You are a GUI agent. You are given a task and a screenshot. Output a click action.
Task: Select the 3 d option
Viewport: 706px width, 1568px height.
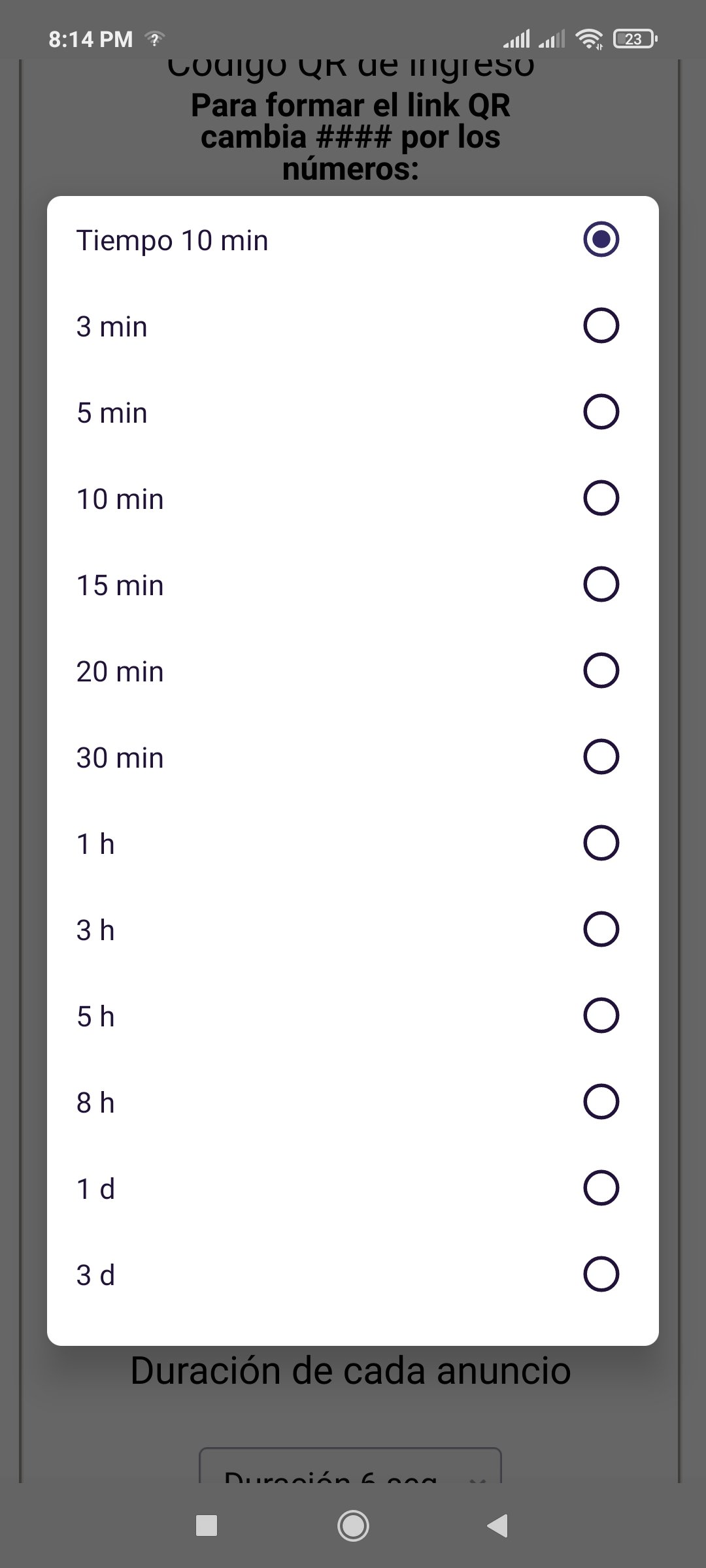coord(353,1275)
